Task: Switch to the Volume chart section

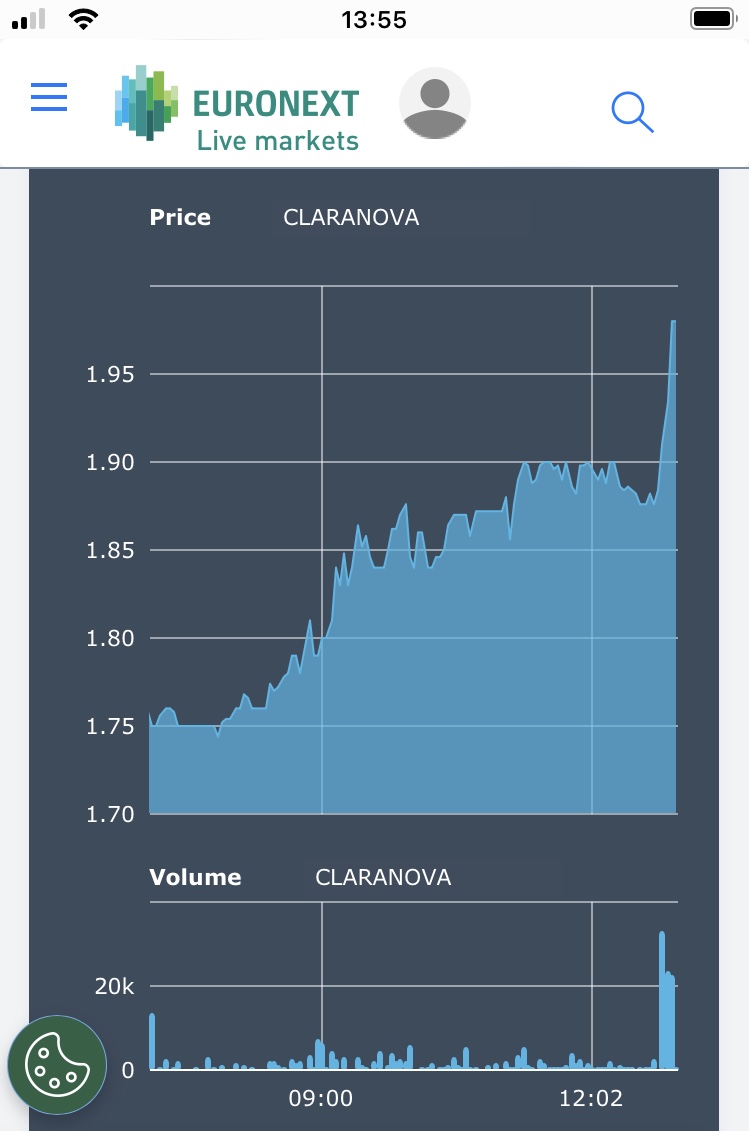Action: pyautogui.click(x=195, y=877)
